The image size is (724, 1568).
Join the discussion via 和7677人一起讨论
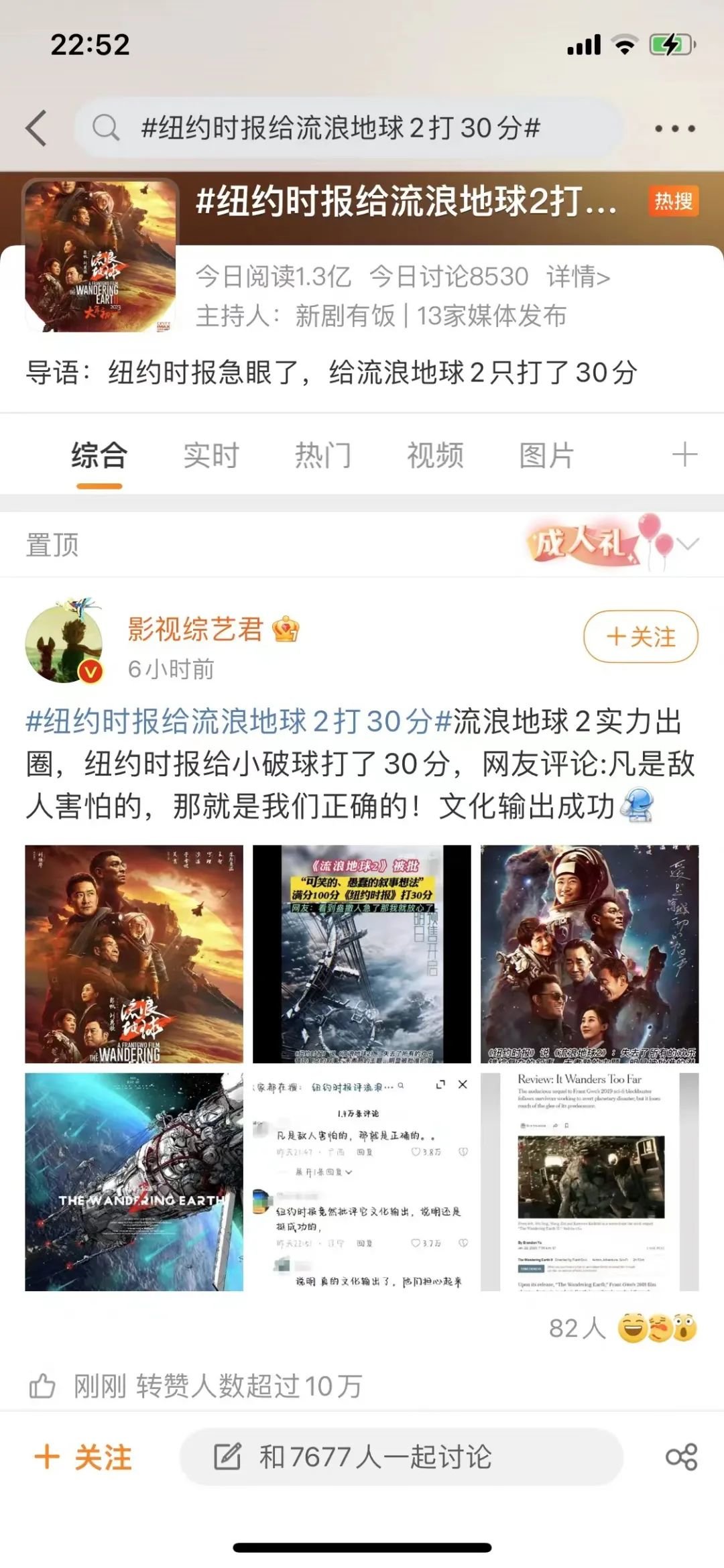click(x=401, y=1457)
